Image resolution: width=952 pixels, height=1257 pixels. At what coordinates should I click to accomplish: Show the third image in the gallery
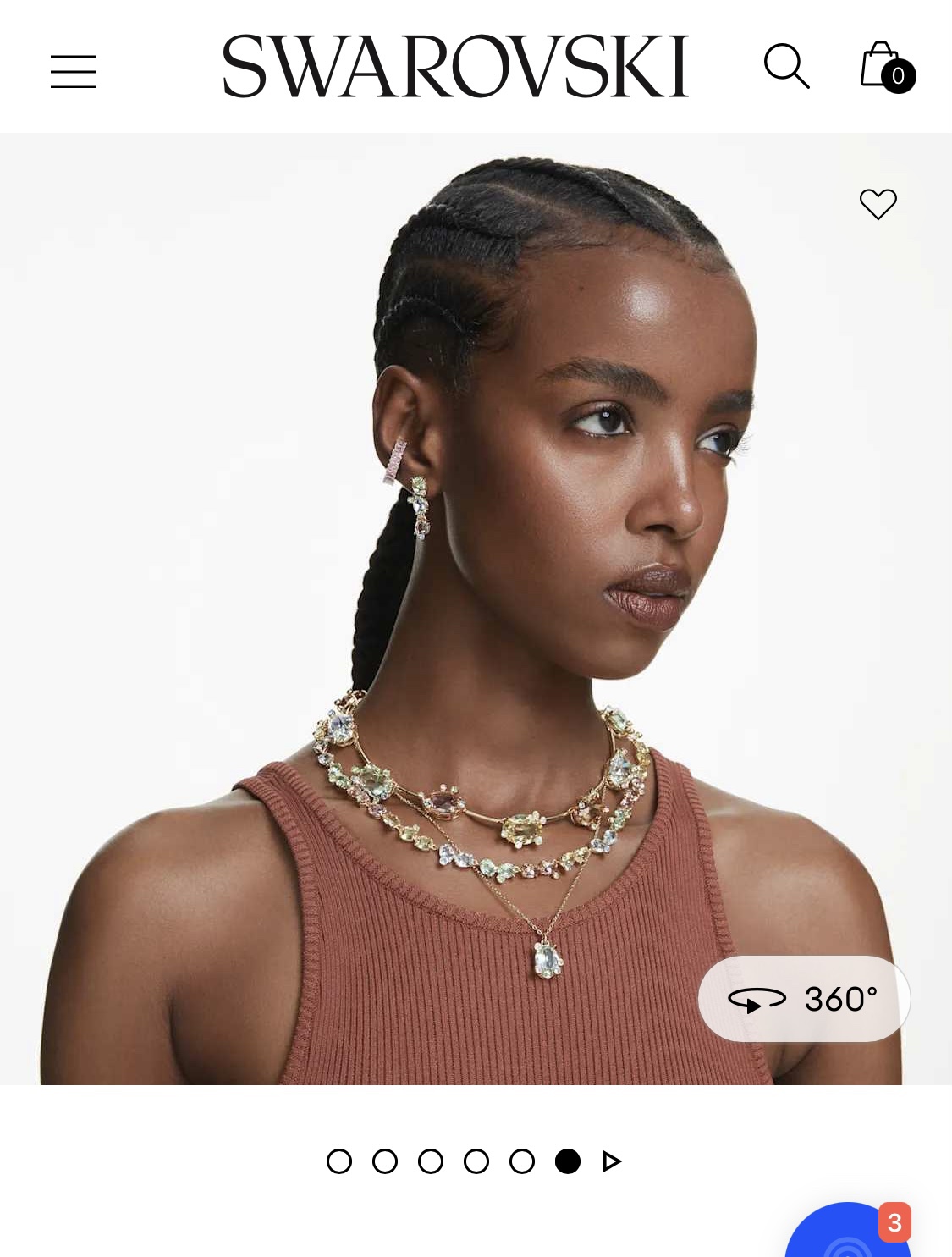tap(431, 1161)
